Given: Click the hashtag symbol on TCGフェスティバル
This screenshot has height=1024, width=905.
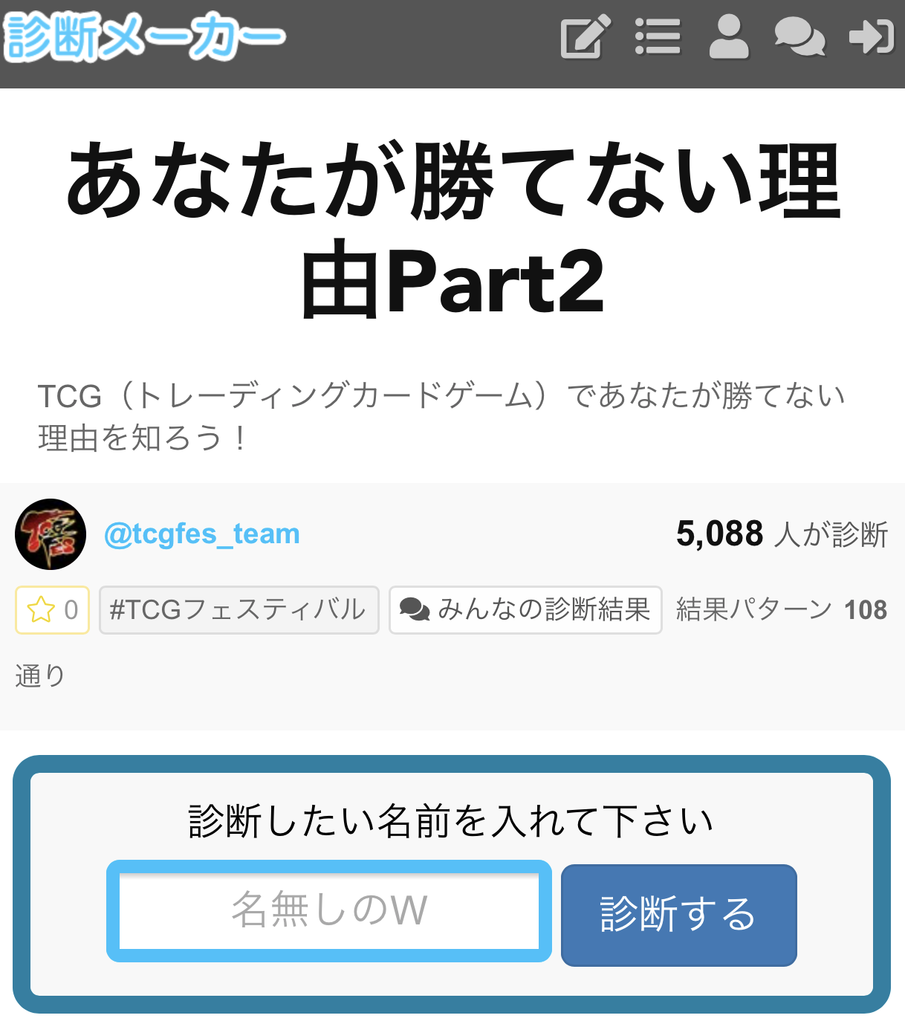Looking at the screenshot, I should click(x=115, y=609).
